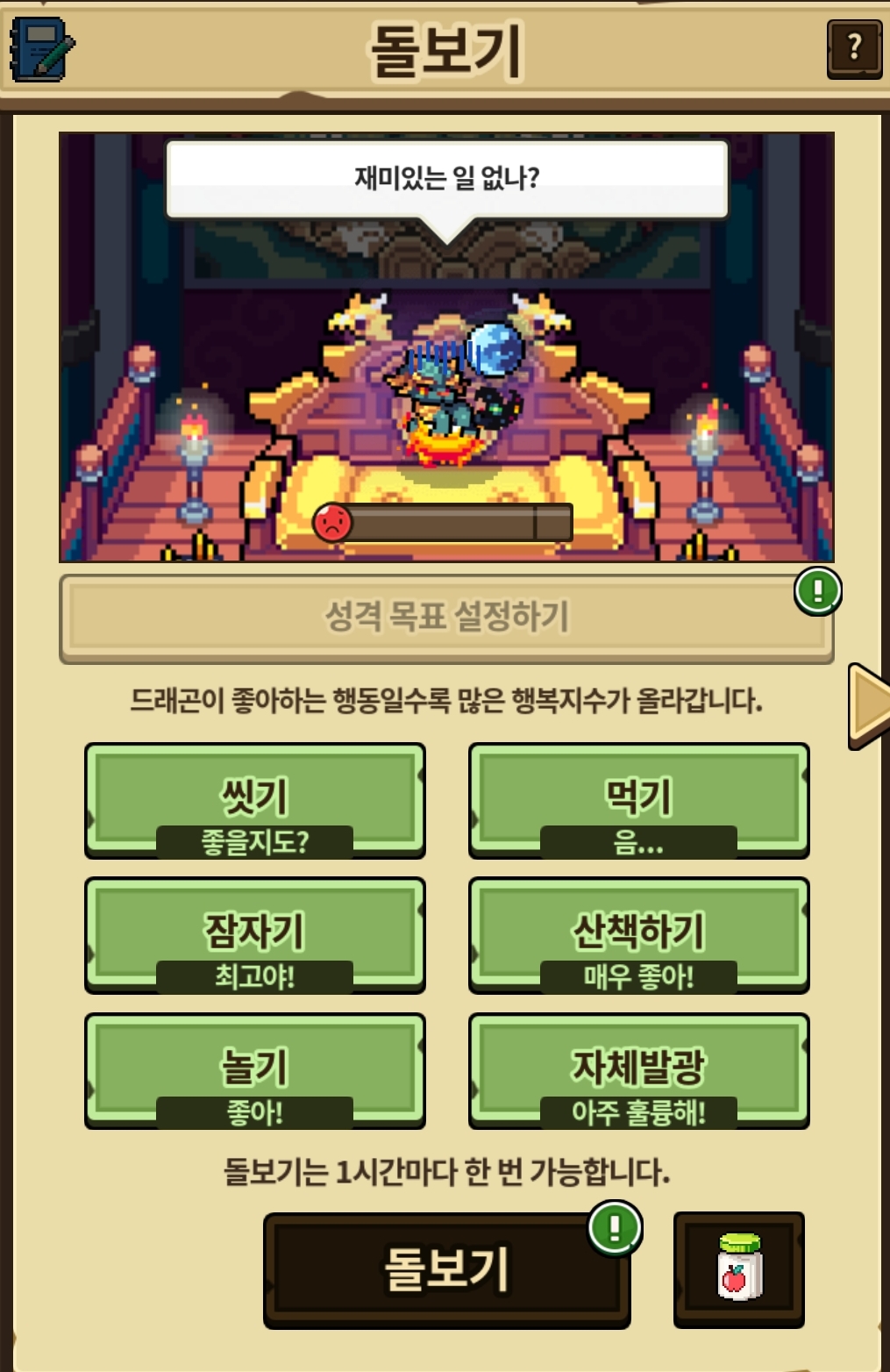This screenshot has height=1372, width=890.
Task: Select the 먹기 care action
Action: point(639,801)
